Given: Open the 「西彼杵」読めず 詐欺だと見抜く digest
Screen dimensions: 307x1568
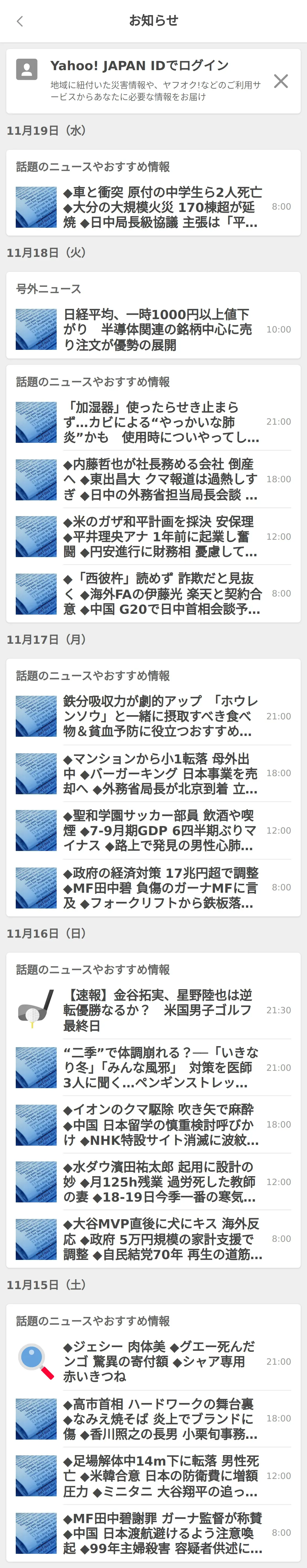Looking at the screenshot, I should 153,594.
